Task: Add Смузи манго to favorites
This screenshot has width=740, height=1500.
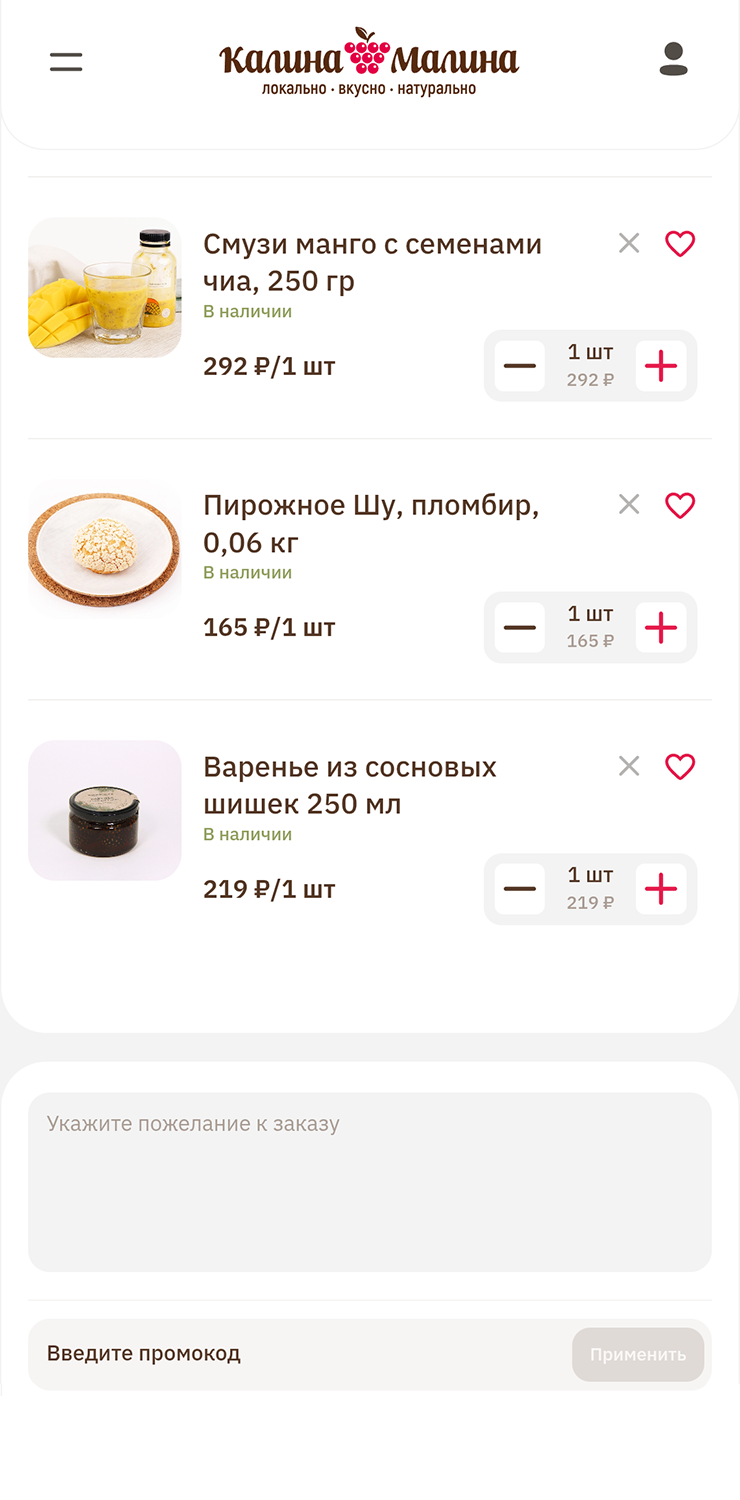Action: click(x=680, y=243)
